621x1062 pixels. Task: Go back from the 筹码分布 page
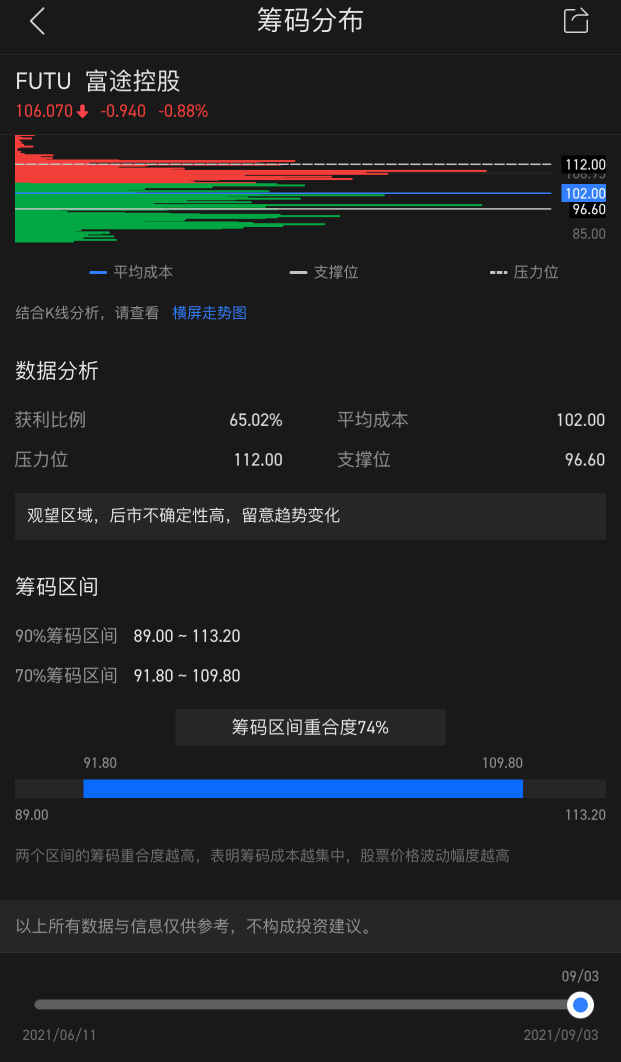click(x=37, y=21)
